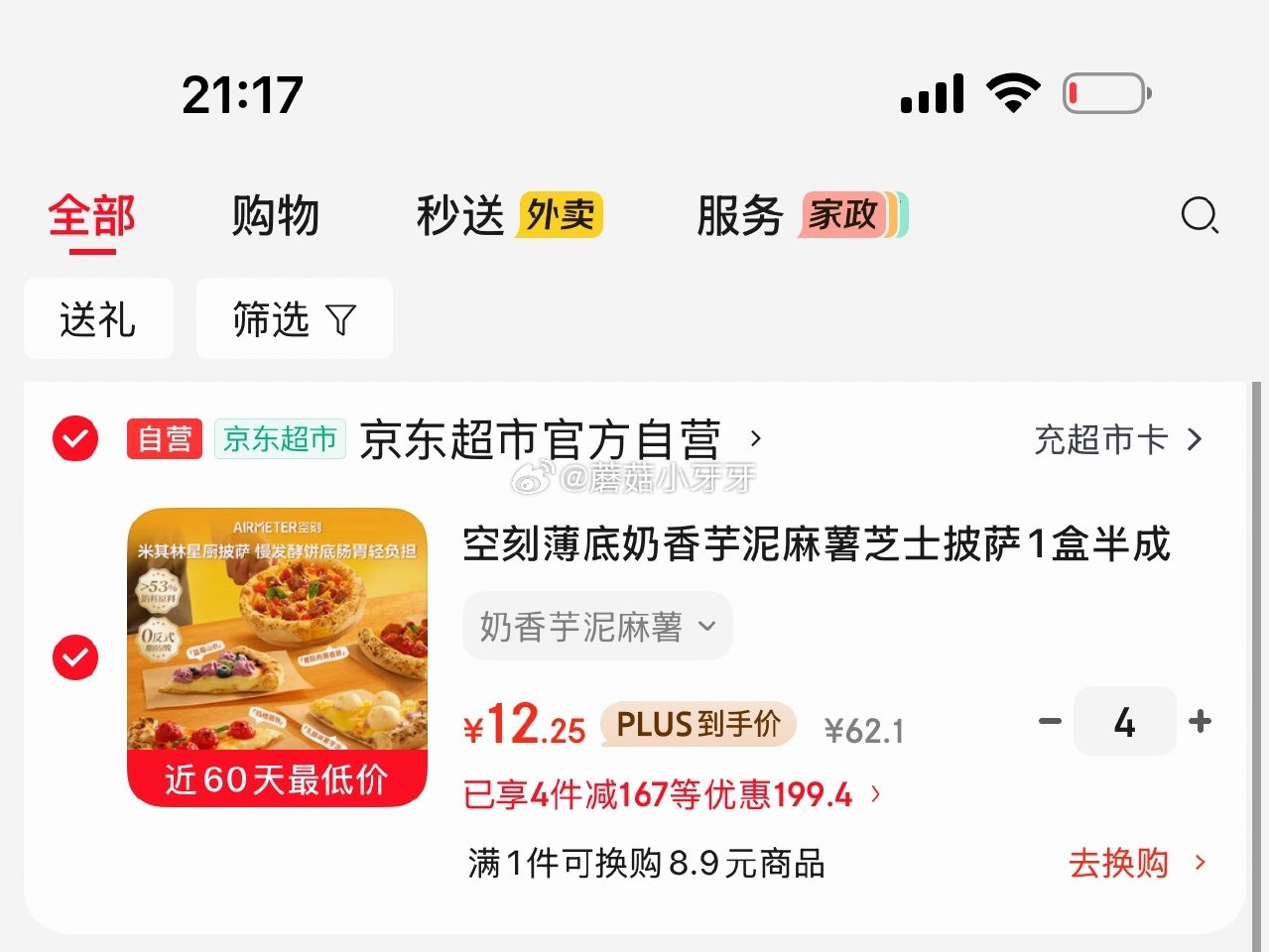Switch to the 服务 家政 tab
The width and height of the screenshot is (1269, 952).
coord(801,216)
